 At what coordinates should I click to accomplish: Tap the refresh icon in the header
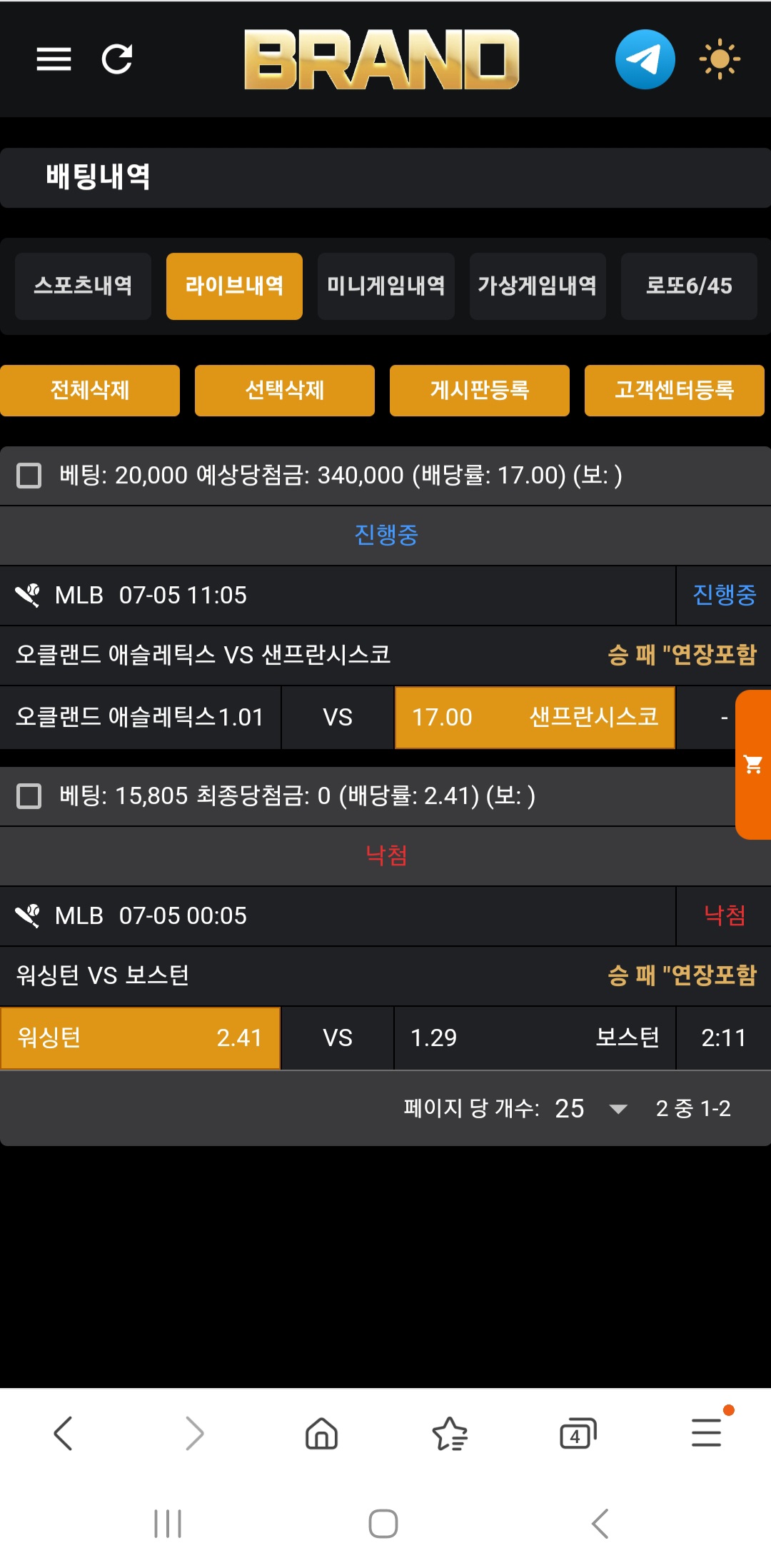pyautogui.click(x=117, y=59)
